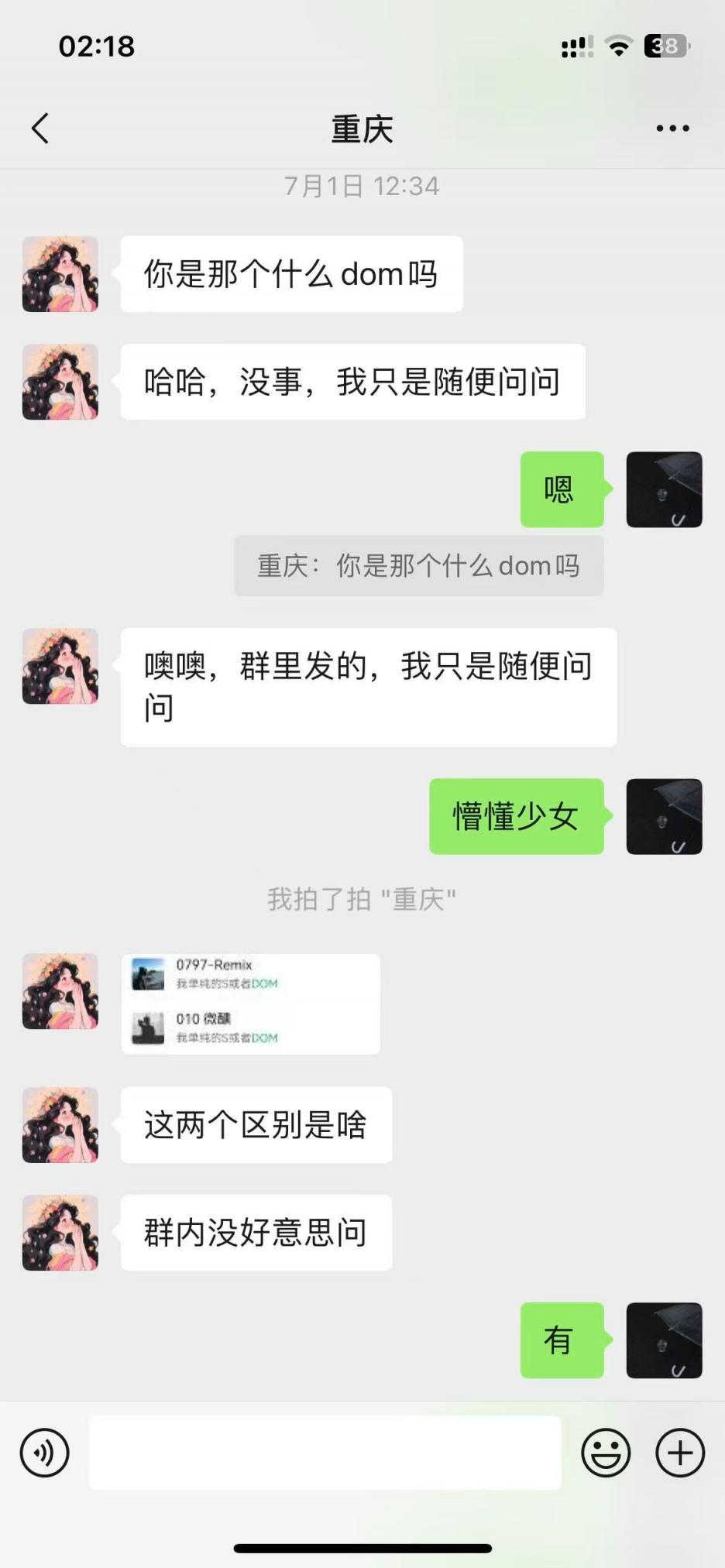Focus the message text field
This screenshot has height=1568, width=725.
[325, 1453]
